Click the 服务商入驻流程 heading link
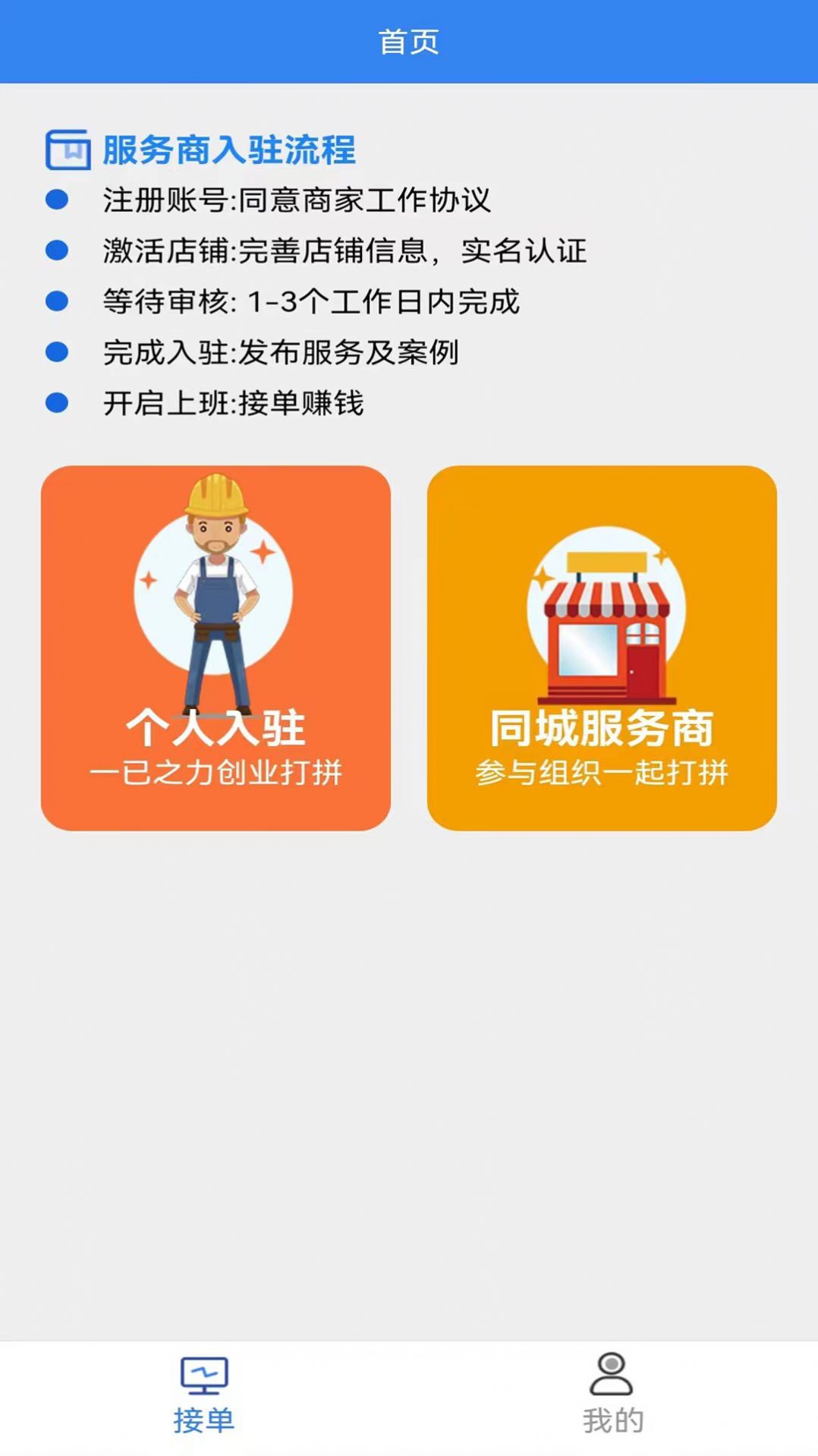The image size is (818, 1456). pyautogui.click(x=228, y=148)
